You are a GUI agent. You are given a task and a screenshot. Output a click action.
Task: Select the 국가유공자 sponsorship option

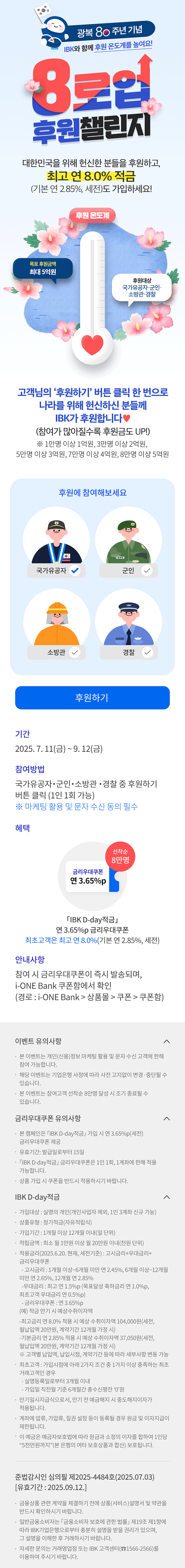click(x=56, y=570)
